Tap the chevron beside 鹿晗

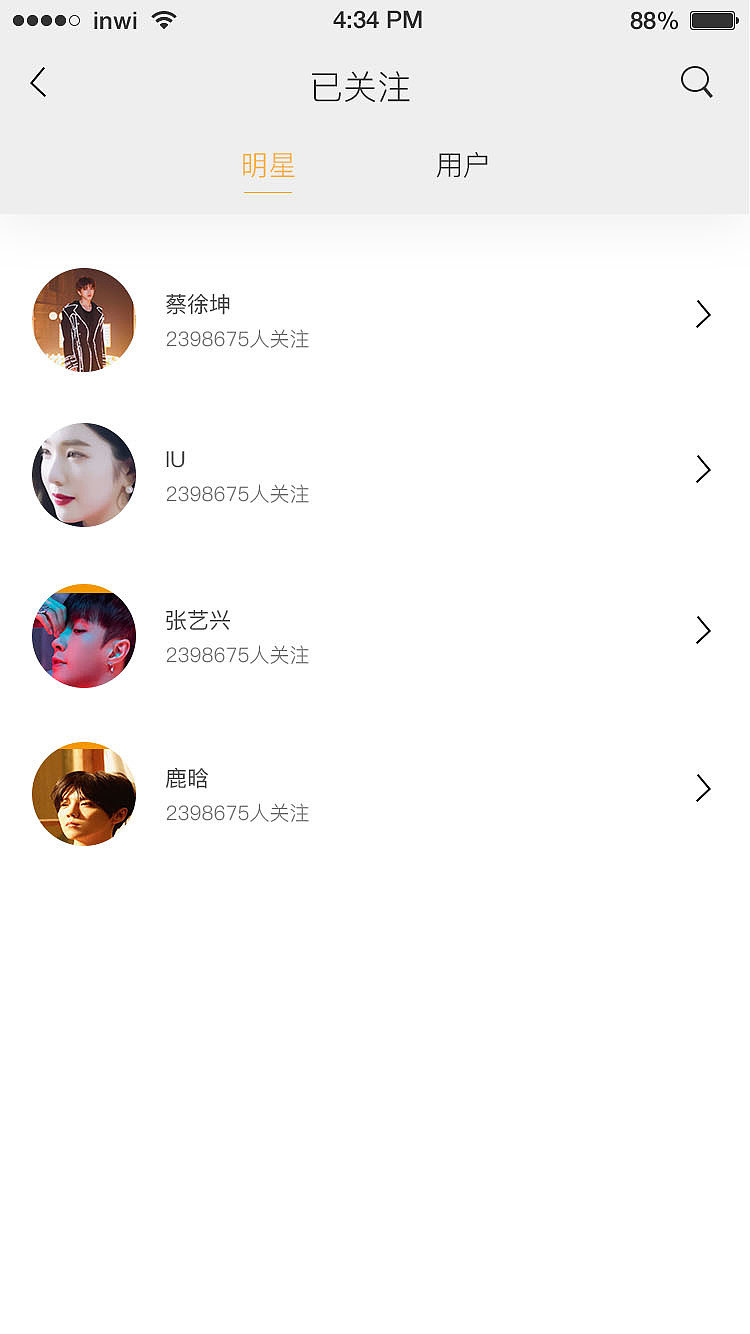click(702, 789)
